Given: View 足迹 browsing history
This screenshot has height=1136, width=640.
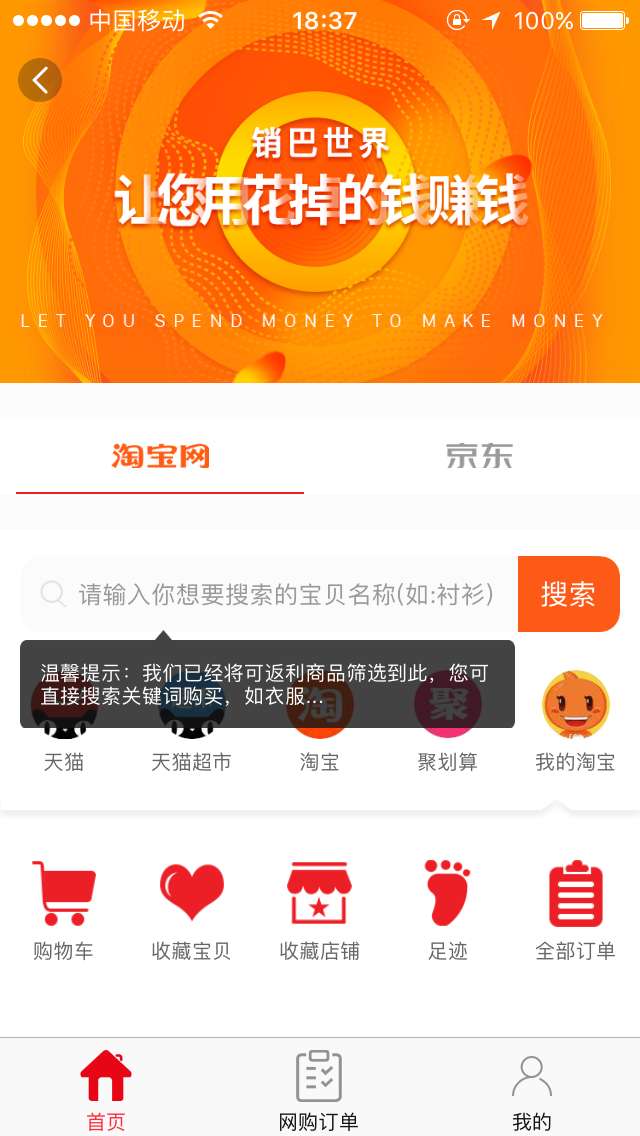Looking at the screenshot, I should coord(447,910).
